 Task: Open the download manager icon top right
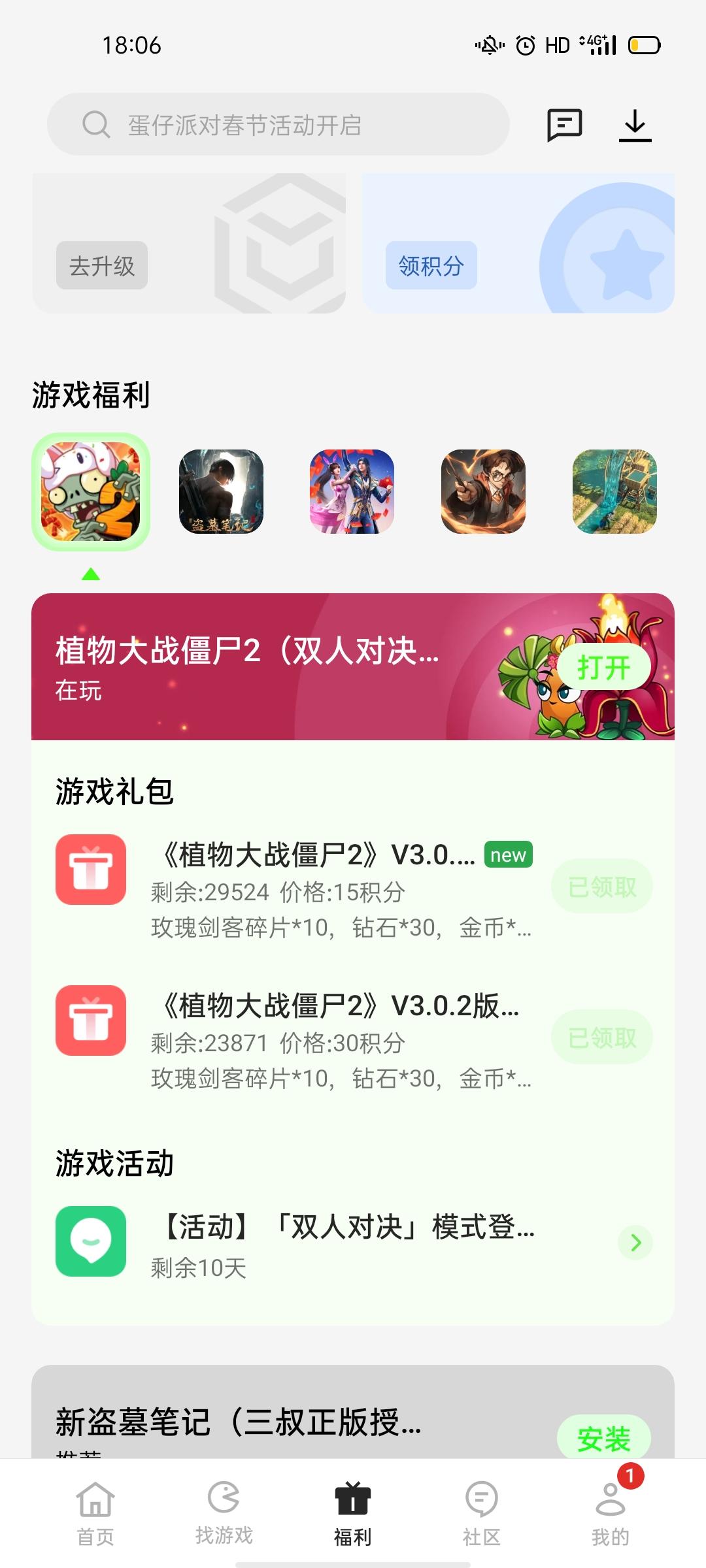(x=633, y=125)
